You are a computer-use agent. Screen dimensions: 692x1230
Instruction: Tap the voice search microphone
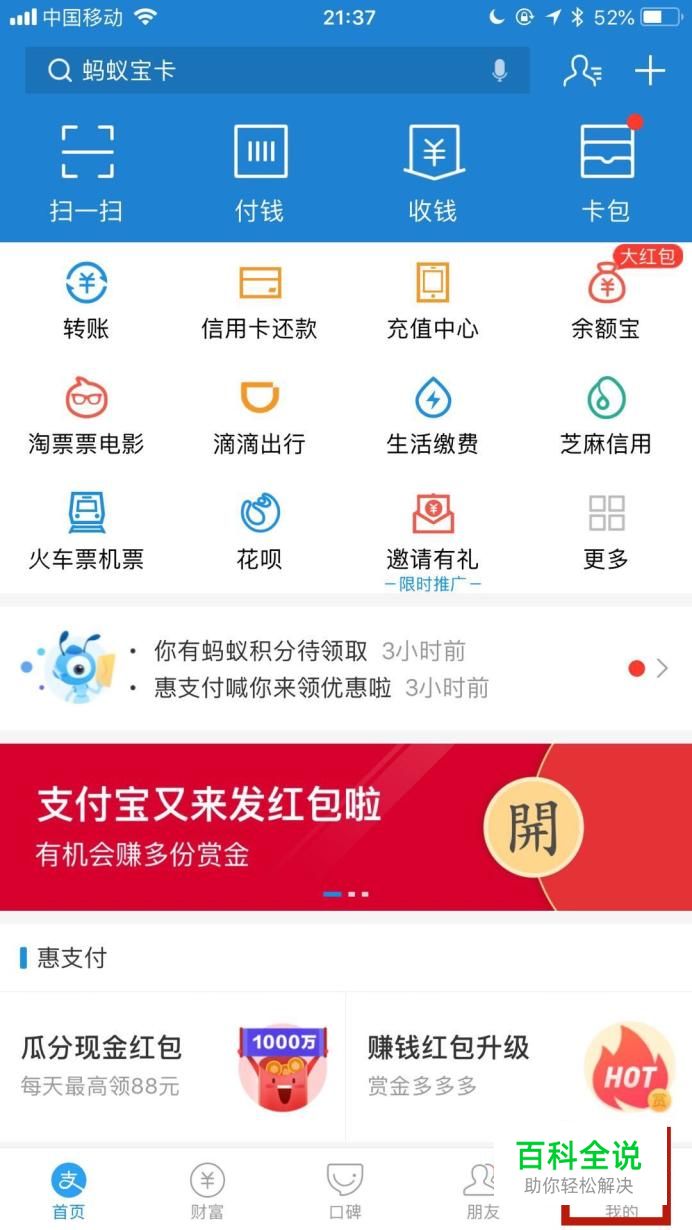[x=499, y=71]
